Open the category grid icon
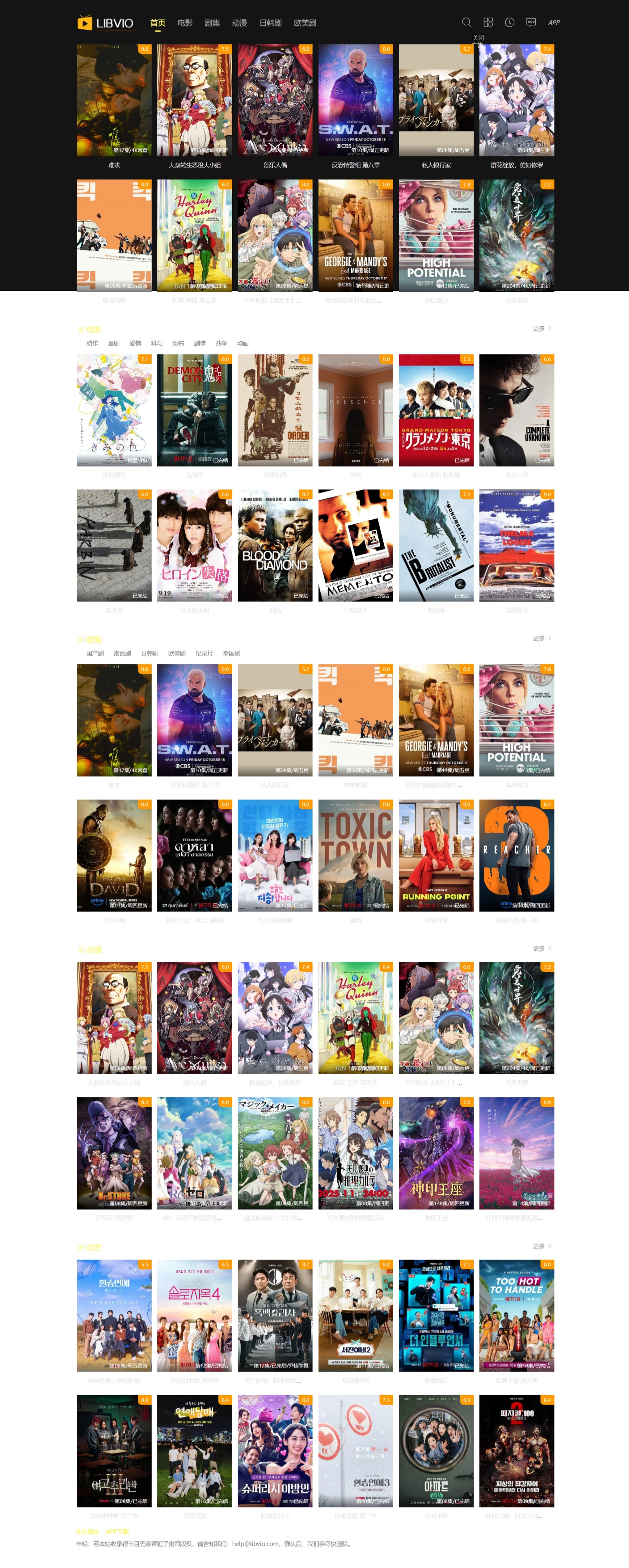629x1568 pixels. [488, 23]
